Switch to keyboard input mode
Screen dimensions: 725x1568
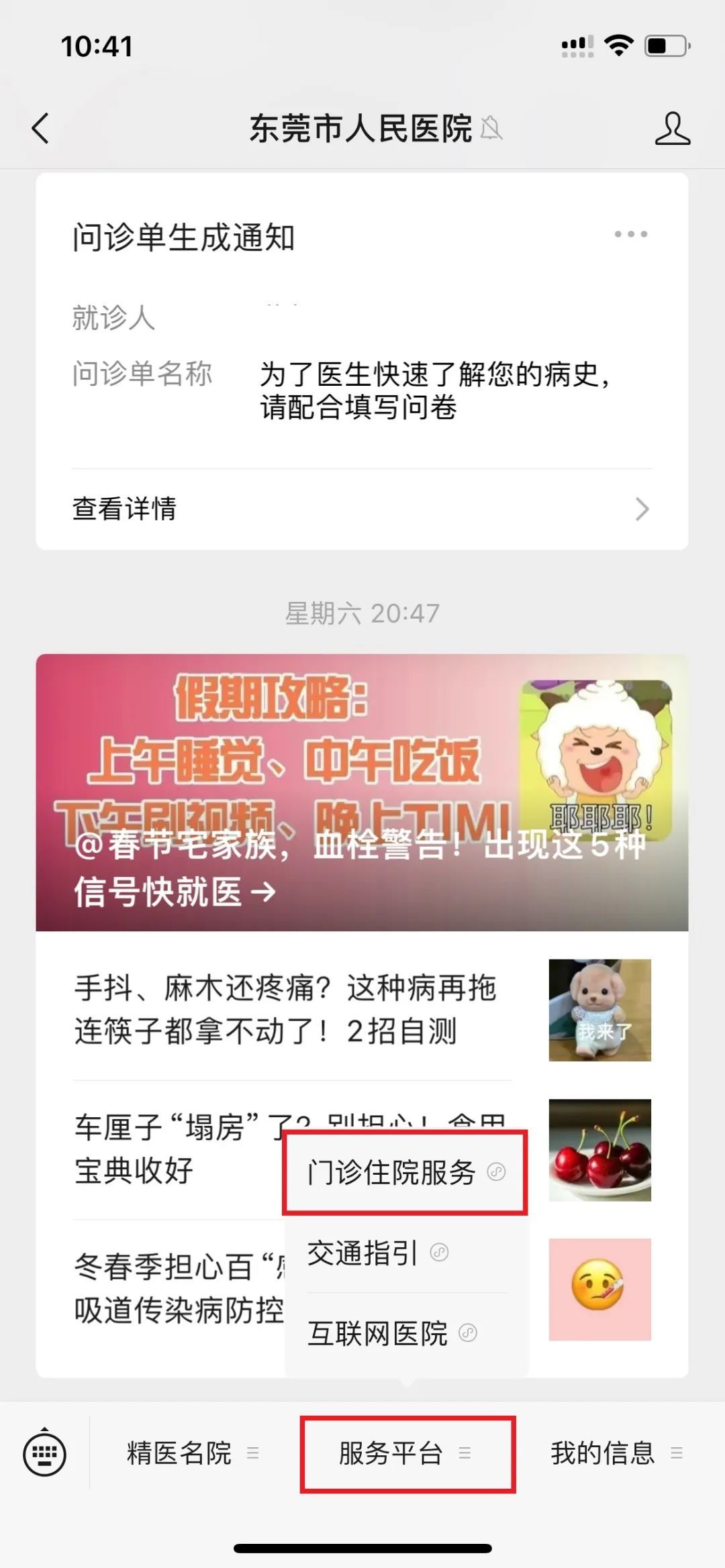click(44, 1454)
